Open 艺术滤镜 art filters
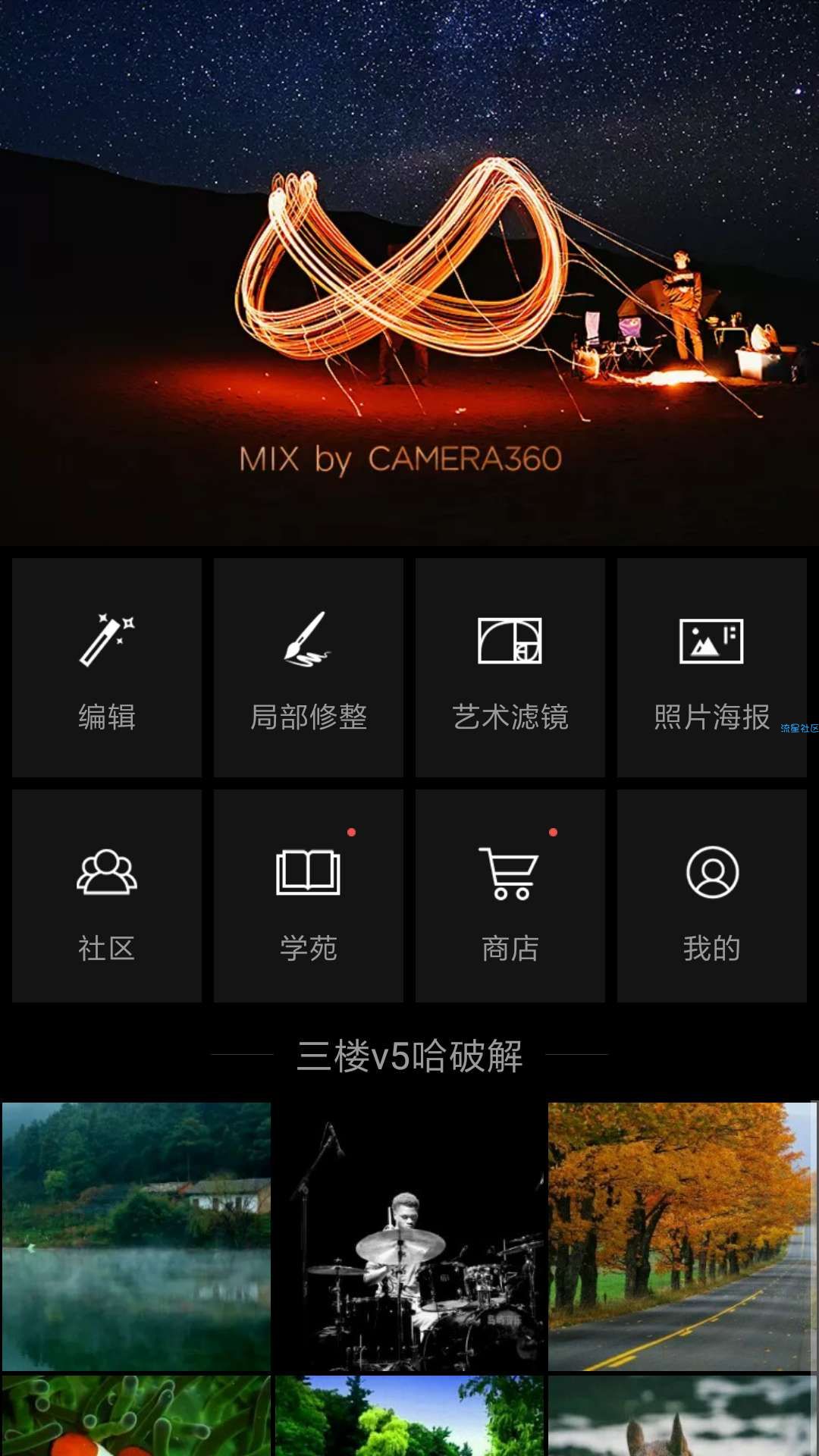The height and width of the screenshot is (1456, 819). click(x=510, y=667)
